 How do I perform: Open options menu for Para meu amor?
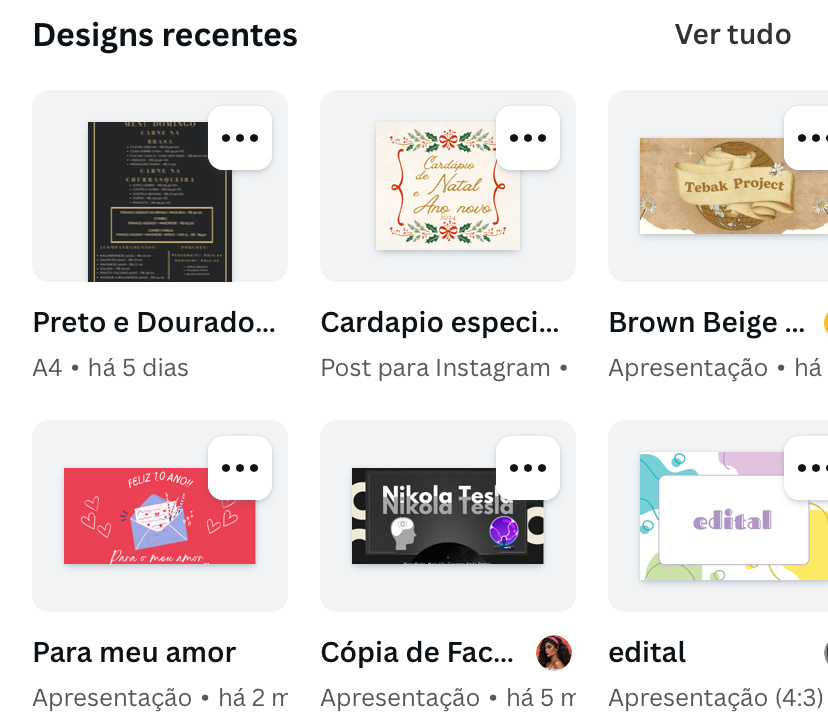click(x=240, y=468)
